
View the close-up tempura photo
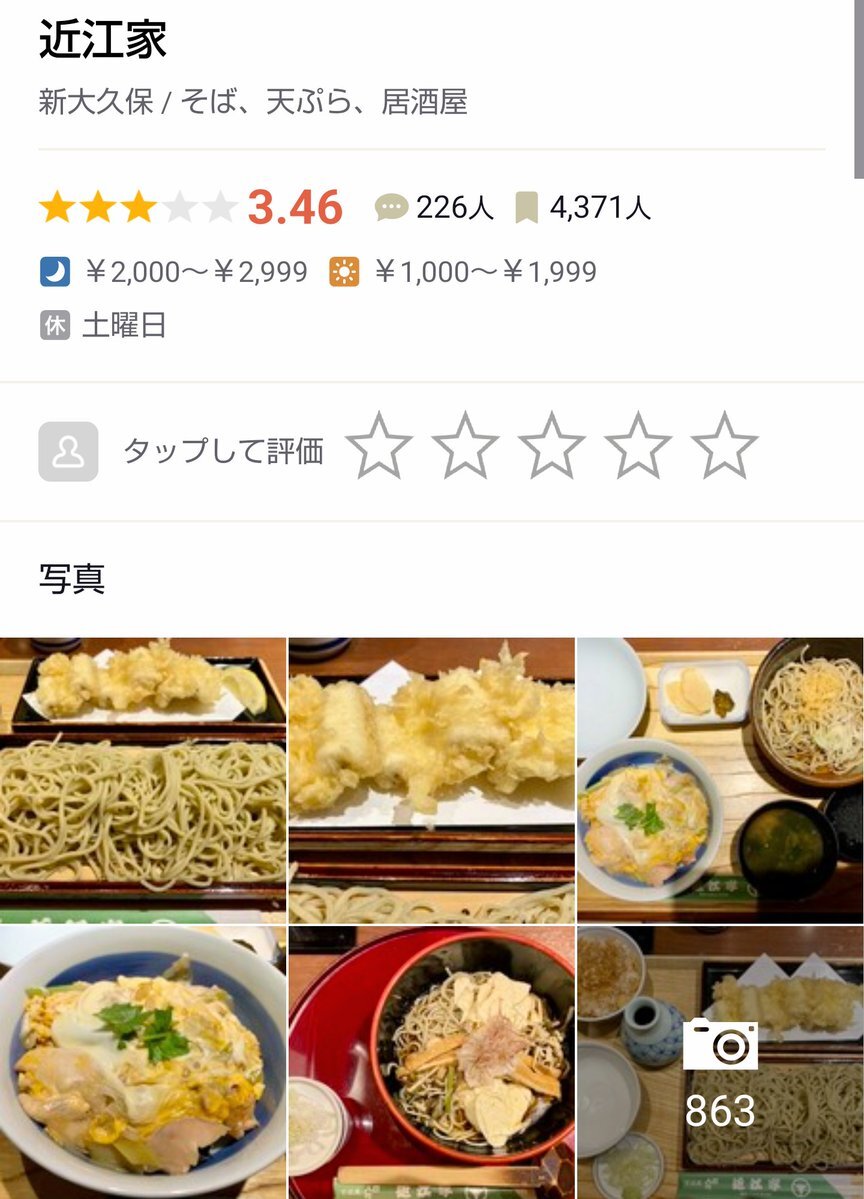pos(432,780)
